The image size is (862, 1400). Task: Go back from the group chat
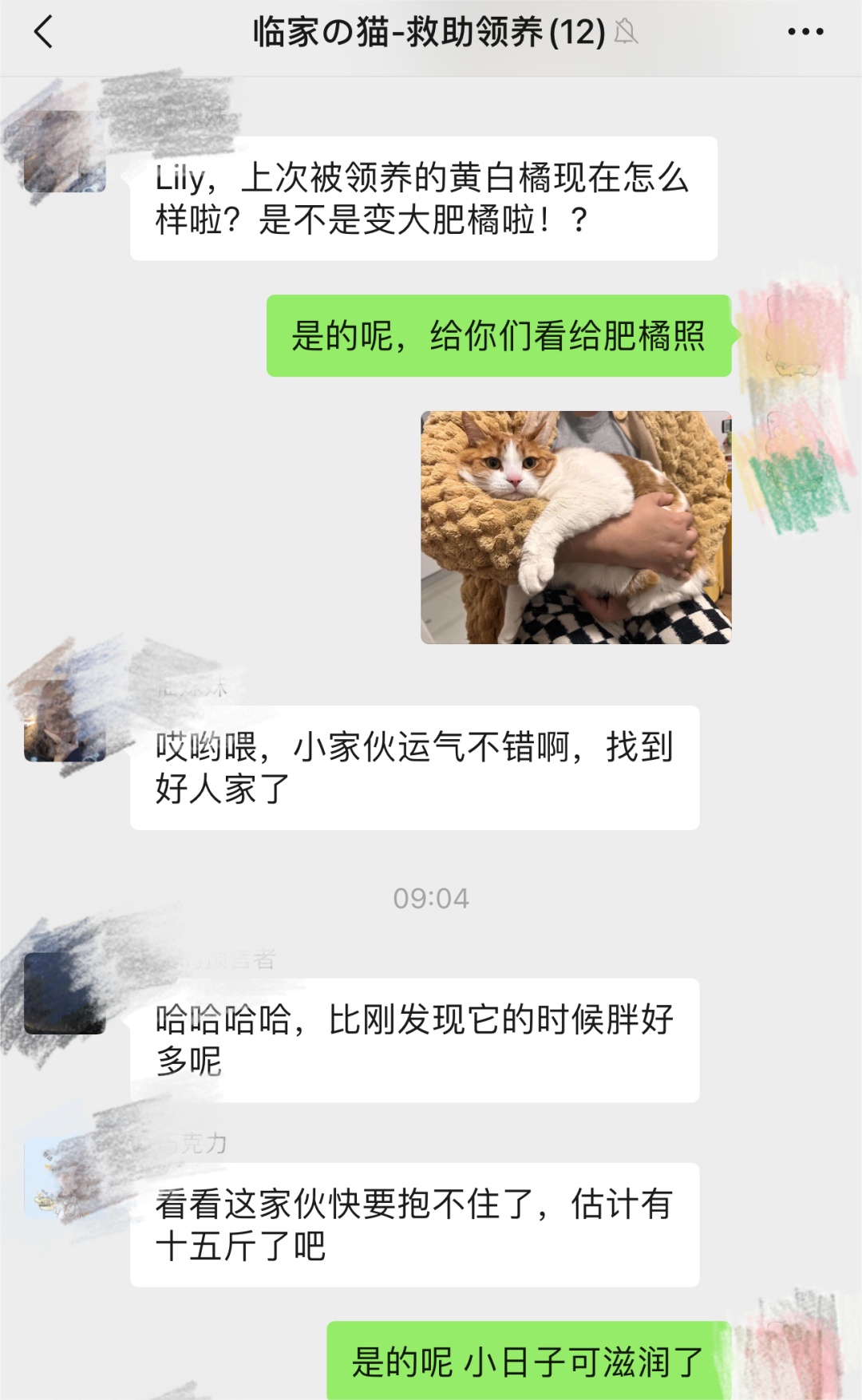click(44, 33)
